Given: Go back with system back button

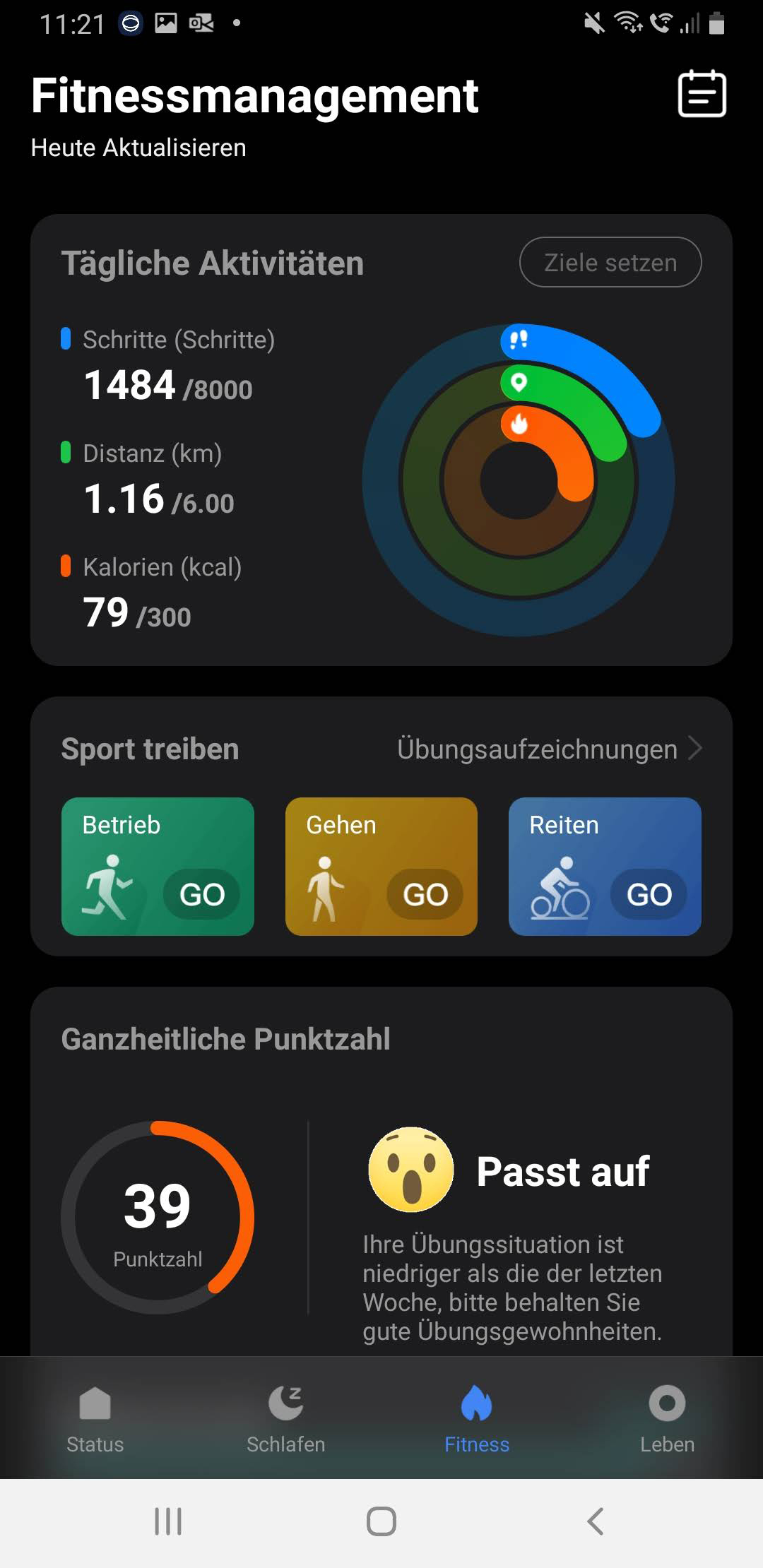Looking at the screenshot, I should click(x=595, y=1521).
